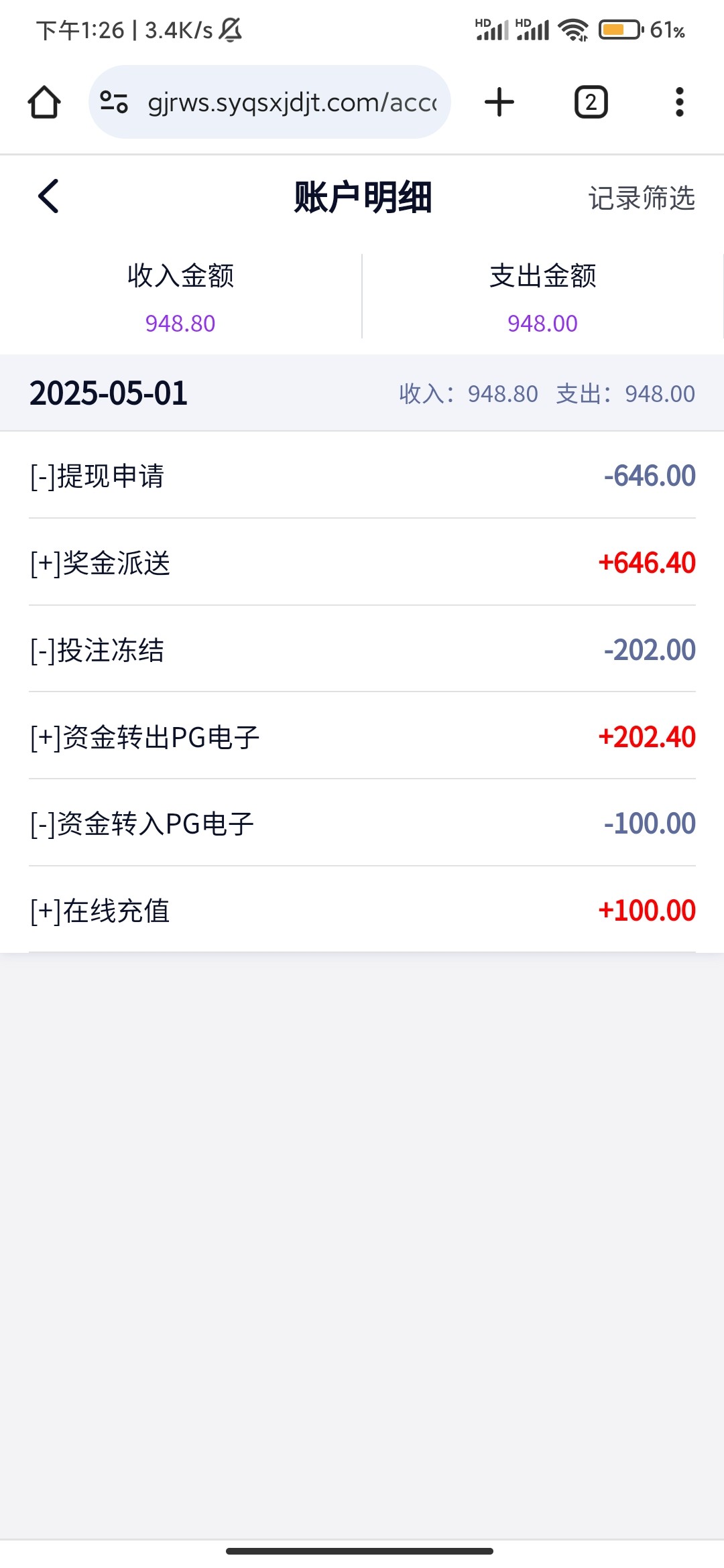View site info icon in address bar

click(113, 102)
